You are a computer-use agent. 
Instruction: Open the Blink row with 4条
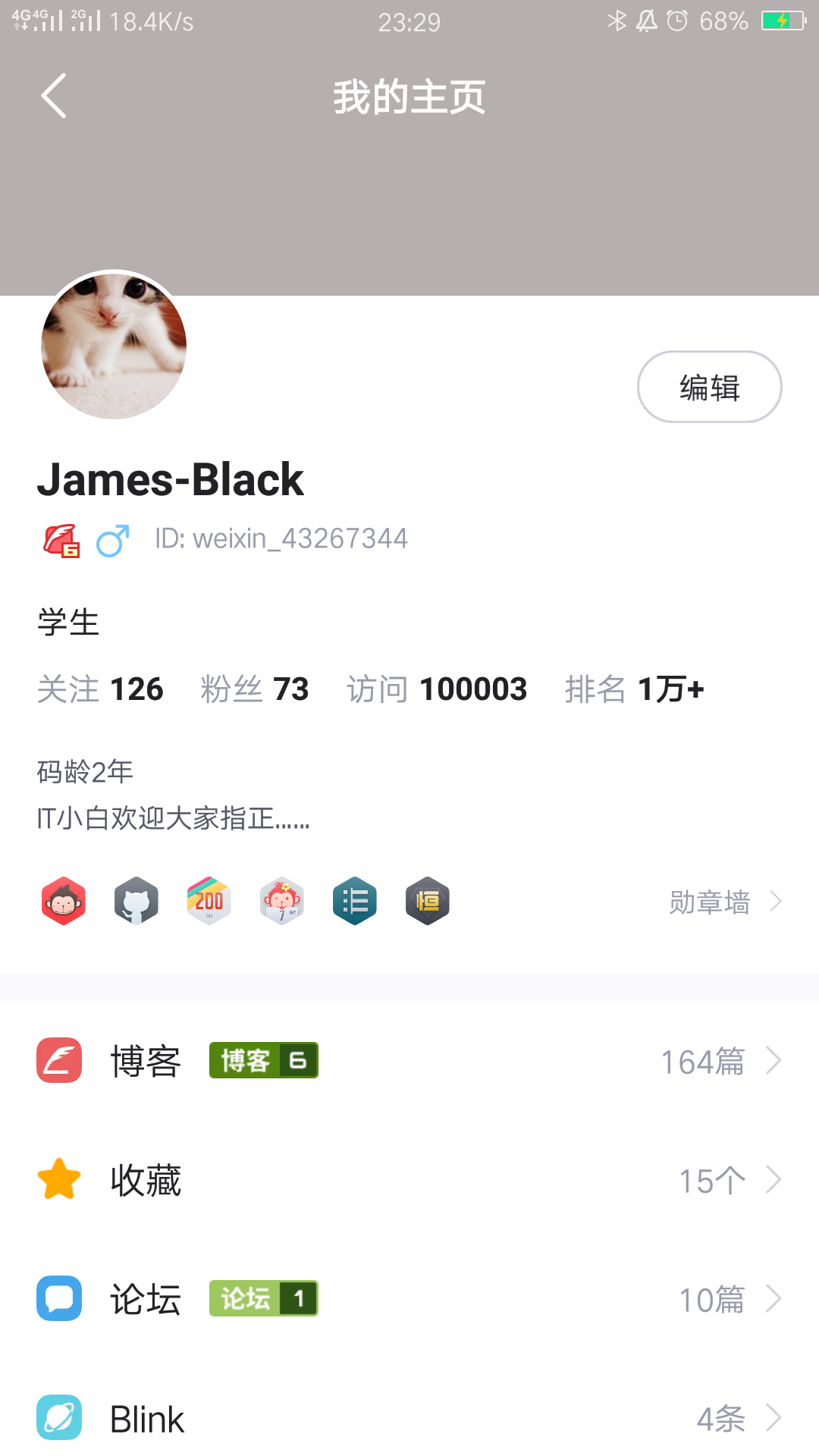click(409, 1418)
